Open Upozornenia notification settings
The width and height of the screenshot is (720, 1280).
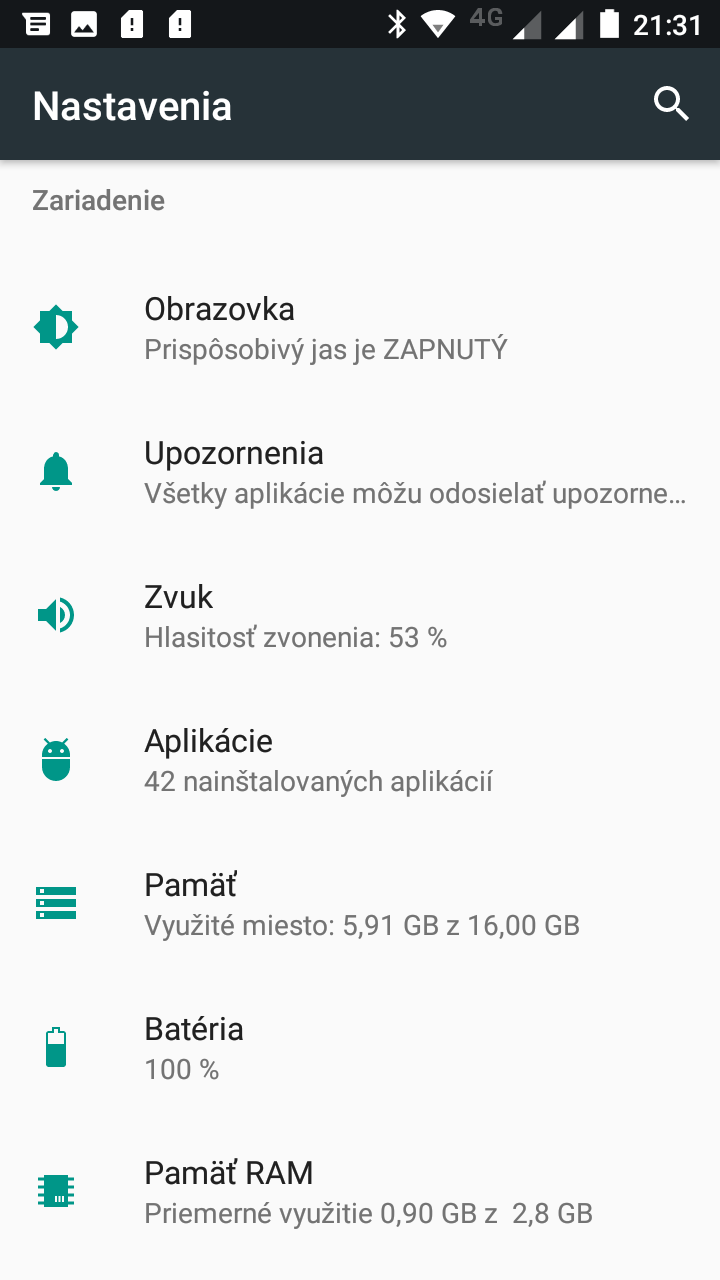[x=360, y=472]
